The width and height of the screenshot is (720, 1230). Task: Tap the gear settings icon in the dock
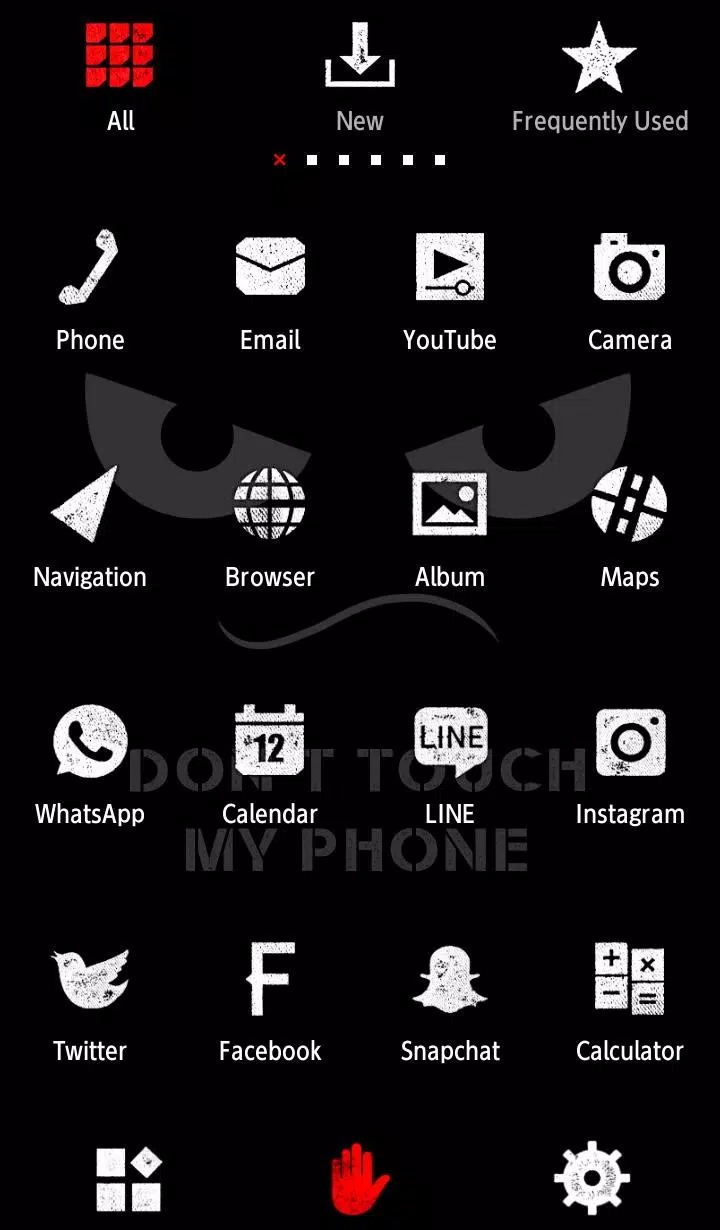tap(592, 1180)
